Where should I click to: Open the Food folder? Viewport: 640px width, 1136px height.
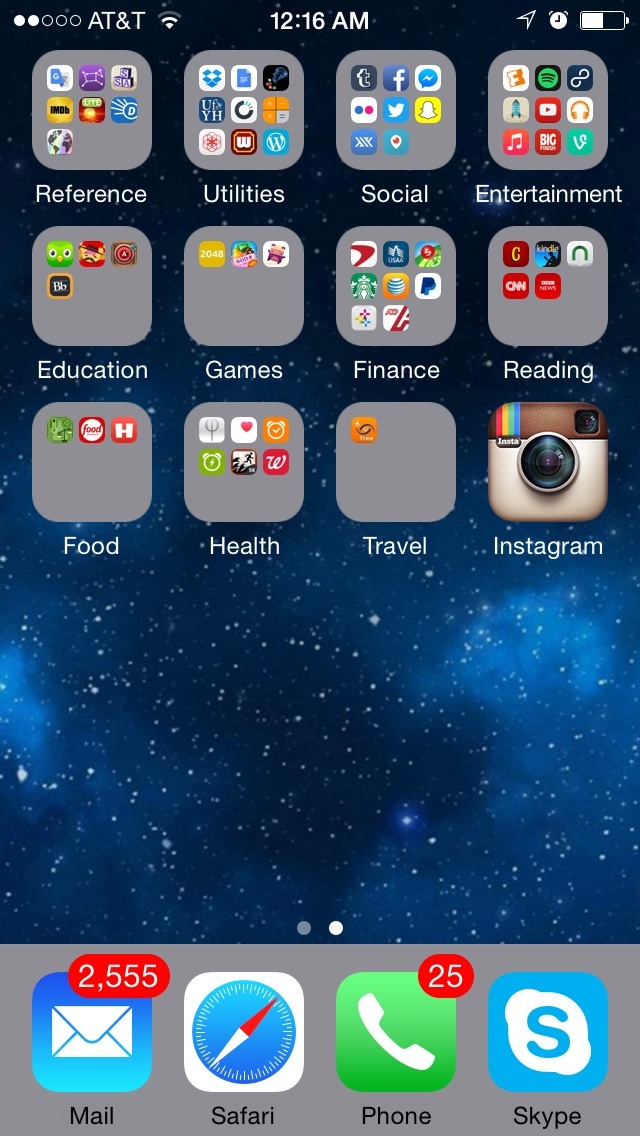click(92, 462)
